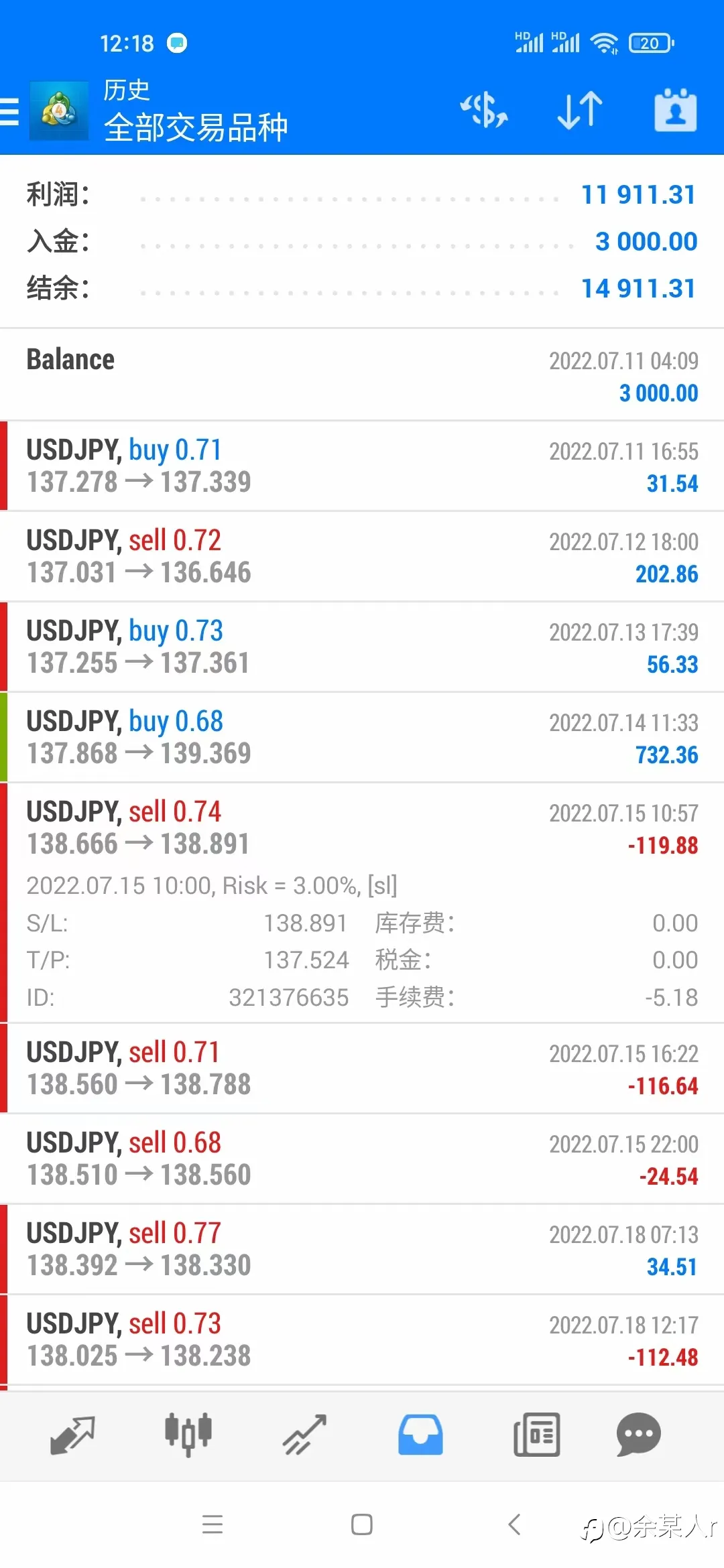Go back with the system back button
This screenshot has width=724, height=1568.
point(514,1524)
